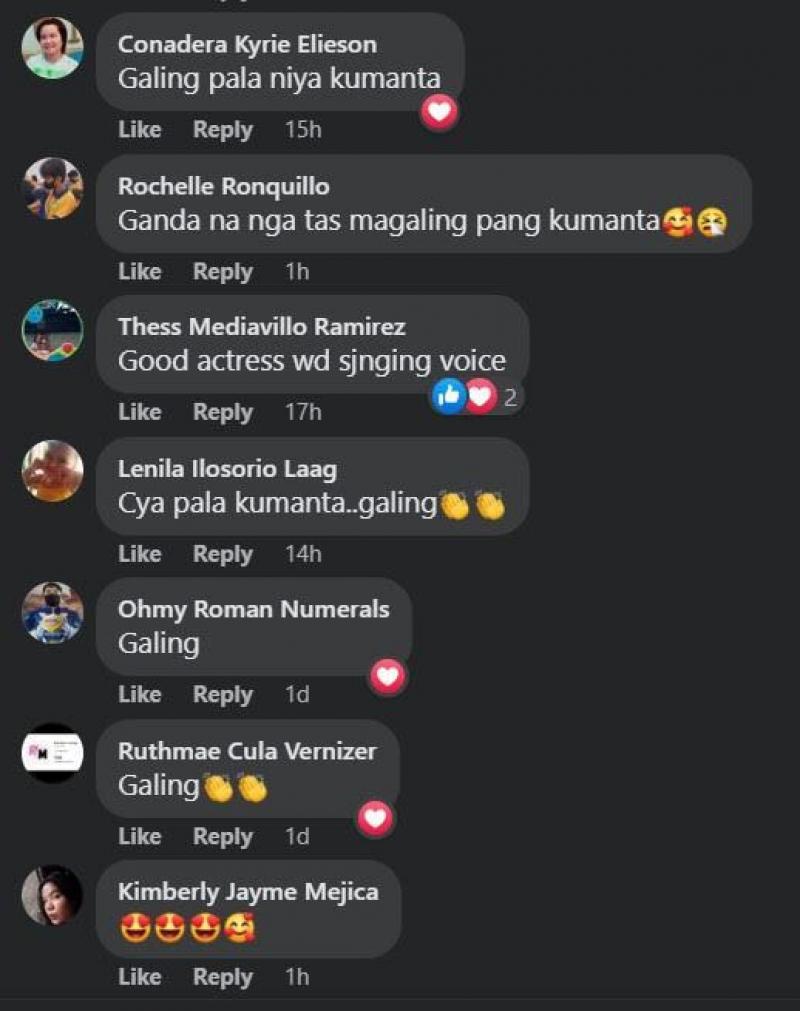The image size is (800, 1011).
Task: Open Kimberly Jayme Mejica's profile picture
Action: coord(52,895)
